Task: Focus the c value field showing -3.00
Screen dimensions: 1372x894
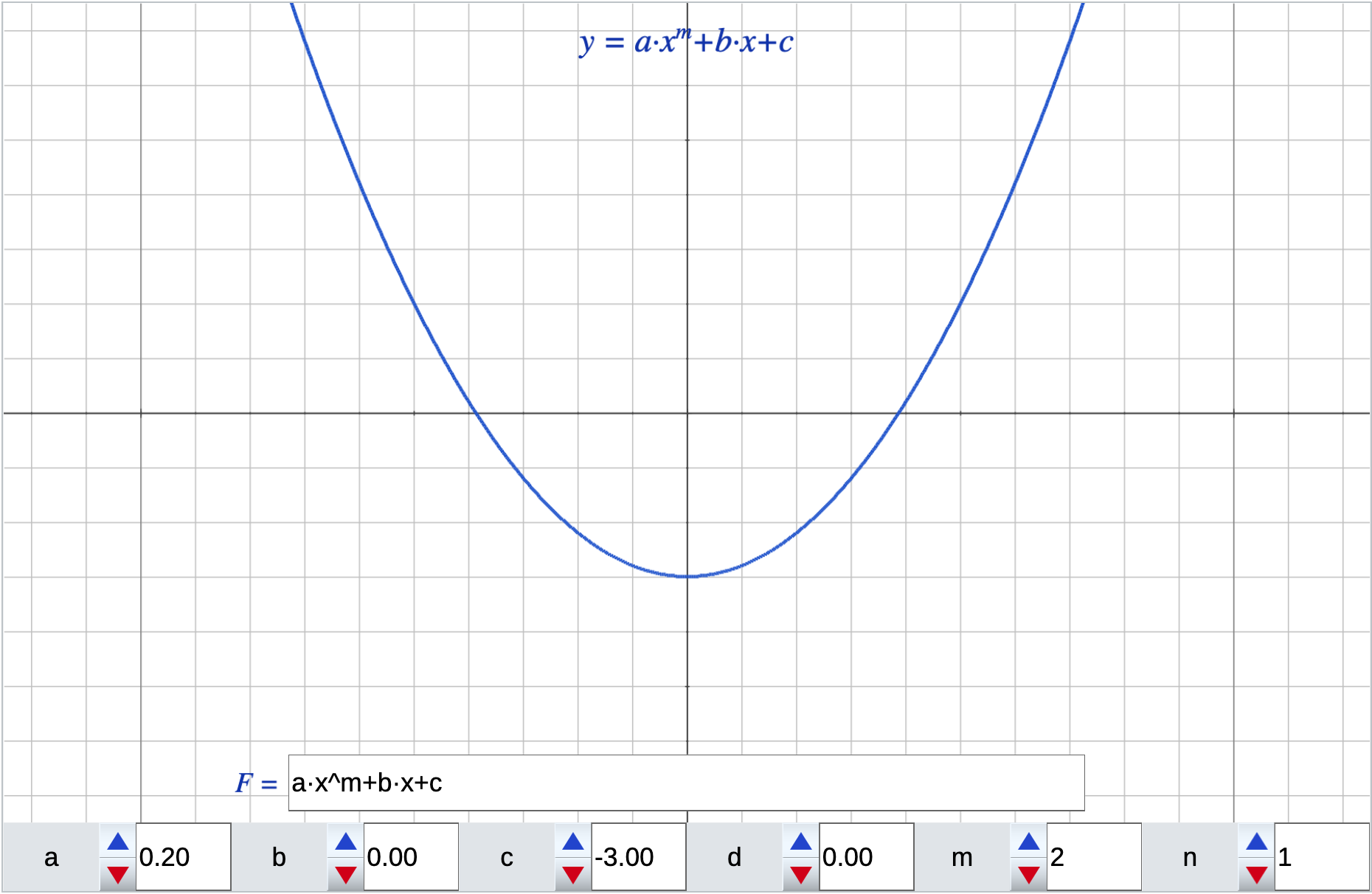Action: tap(638, 857)
